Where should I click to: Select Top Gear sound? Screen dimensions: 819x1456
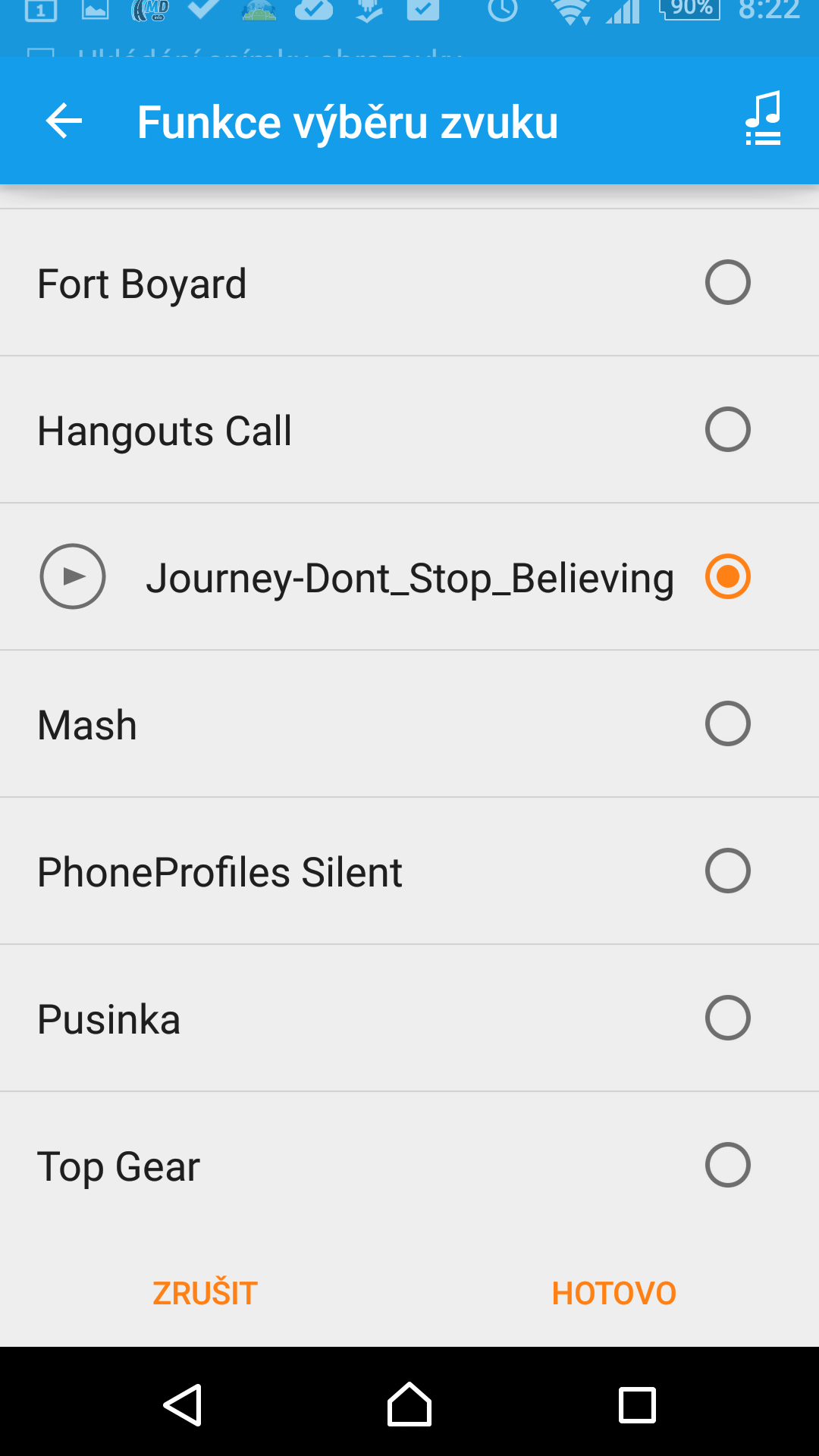coord(409,1165)
